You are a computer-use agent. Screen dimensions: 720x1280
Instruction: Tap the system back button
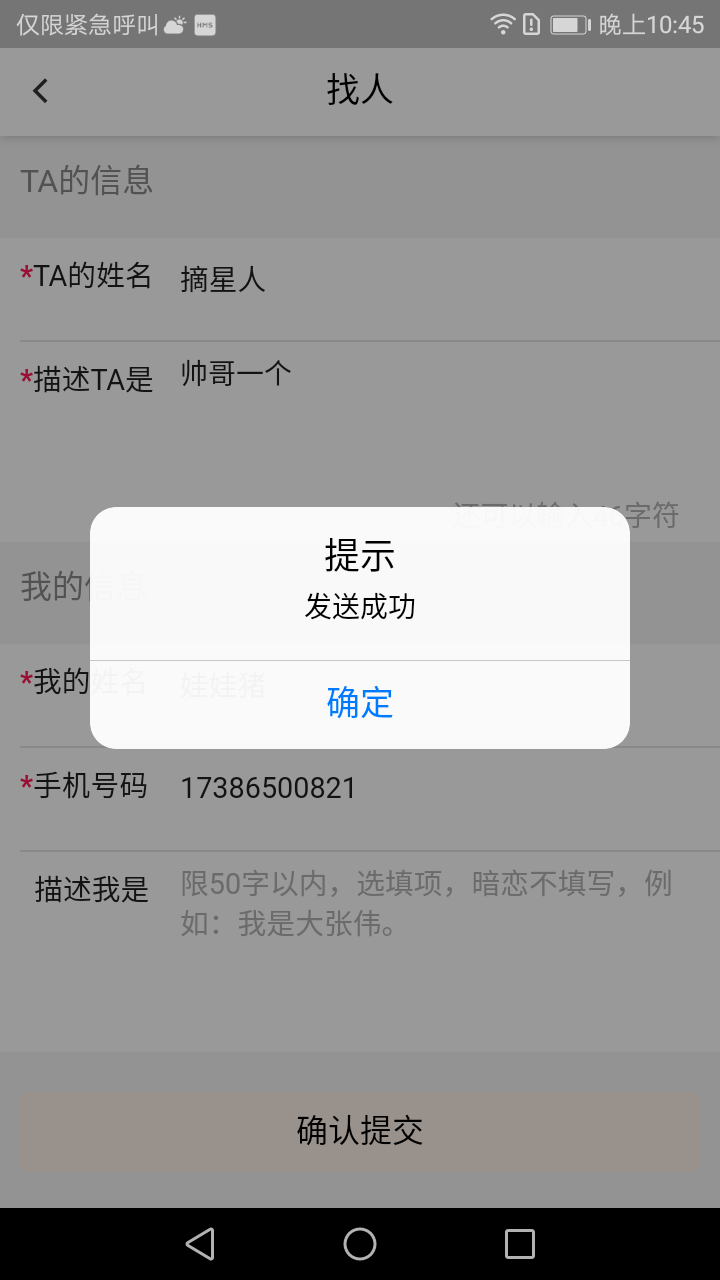(200, 1244)
